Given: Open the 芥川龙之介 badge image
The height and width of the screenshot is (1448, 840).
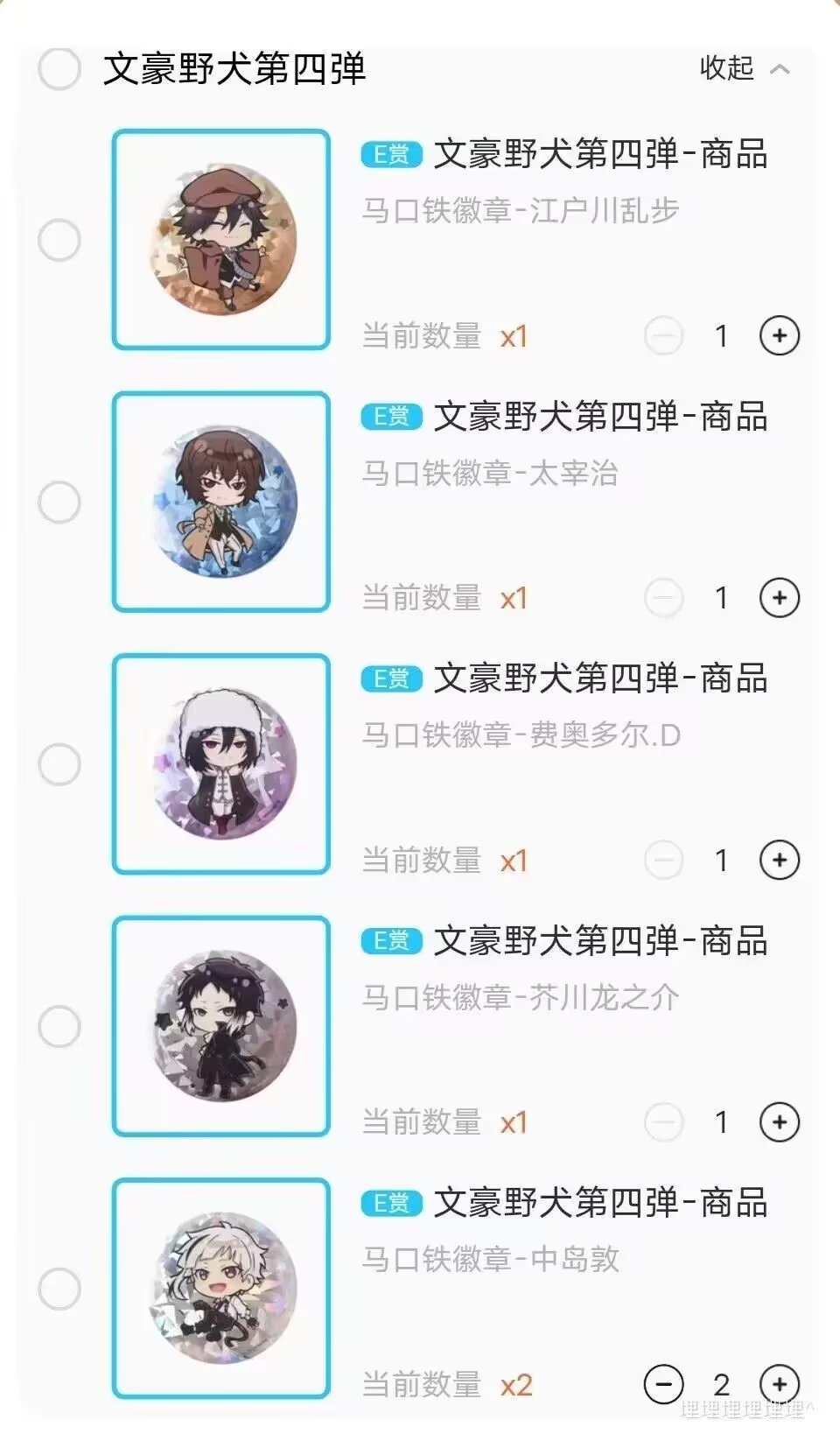Looking at the screenshot, I should [221, 1026].
